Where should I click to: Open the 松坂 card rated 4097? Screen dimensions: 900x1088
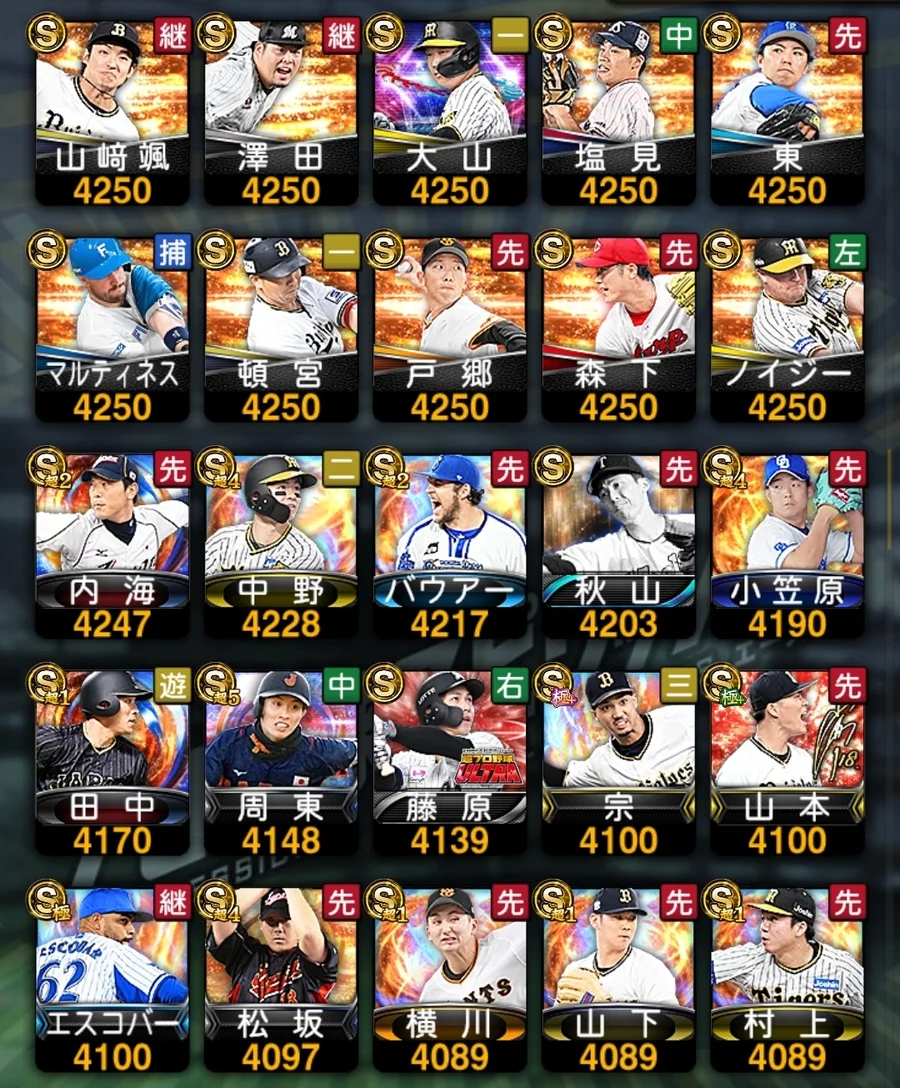tap(281, 977)
